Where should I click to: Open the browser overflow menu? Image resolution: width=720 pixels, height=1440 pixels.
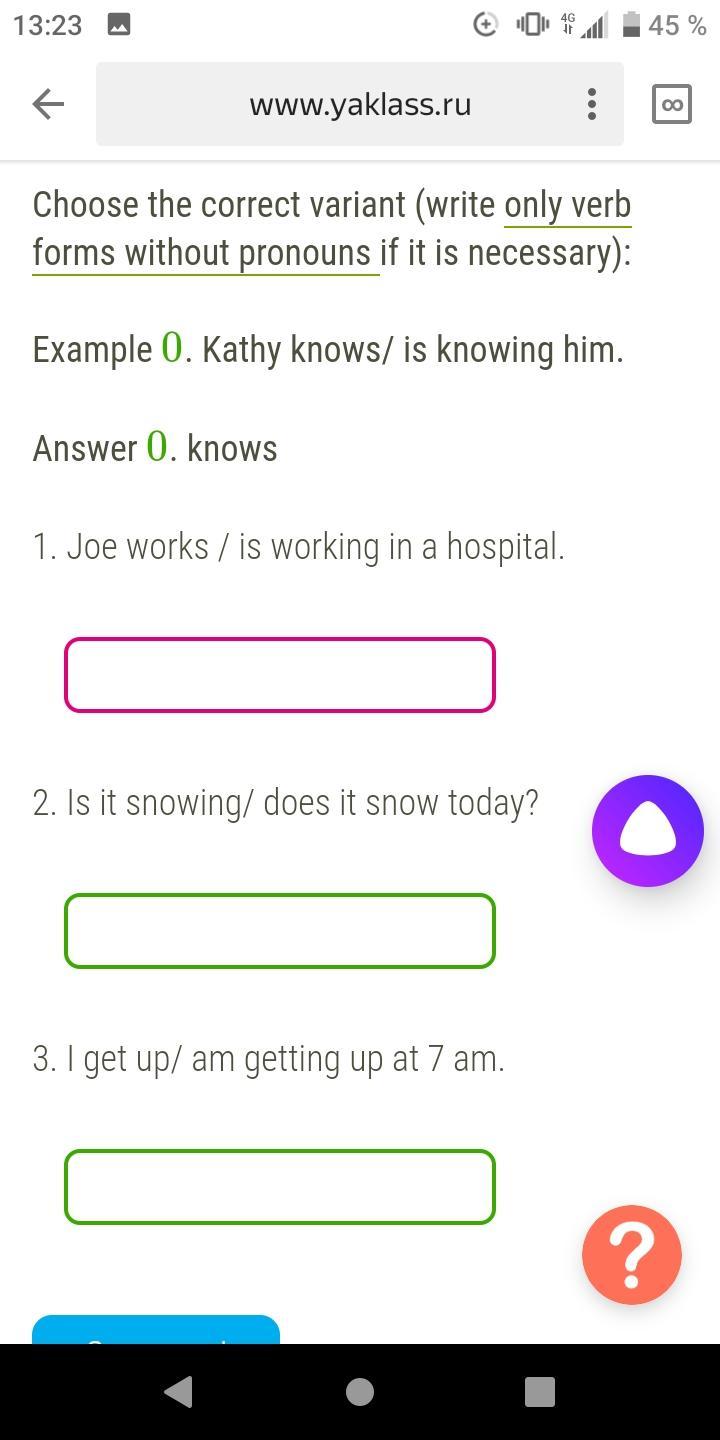click(x=592, y=104)
